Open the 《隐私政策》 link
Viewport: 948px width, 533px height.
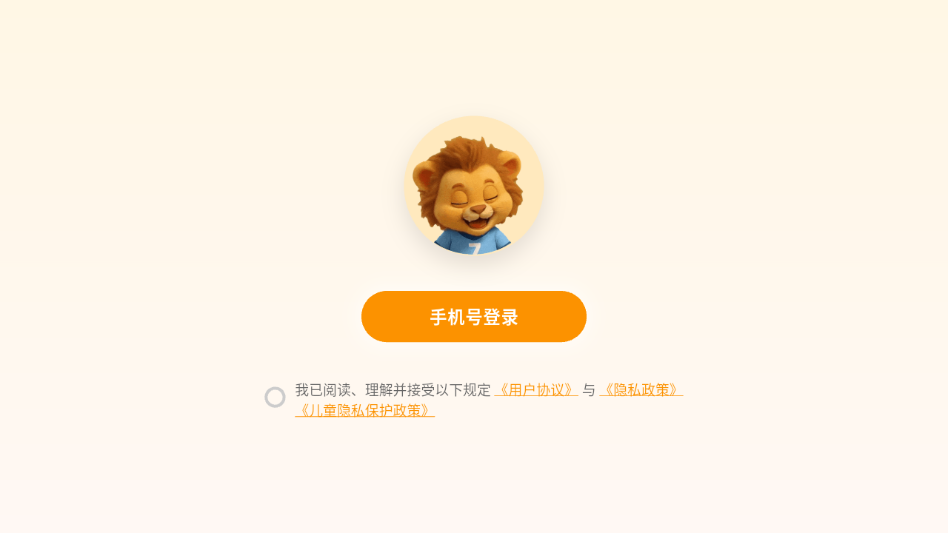641,390
